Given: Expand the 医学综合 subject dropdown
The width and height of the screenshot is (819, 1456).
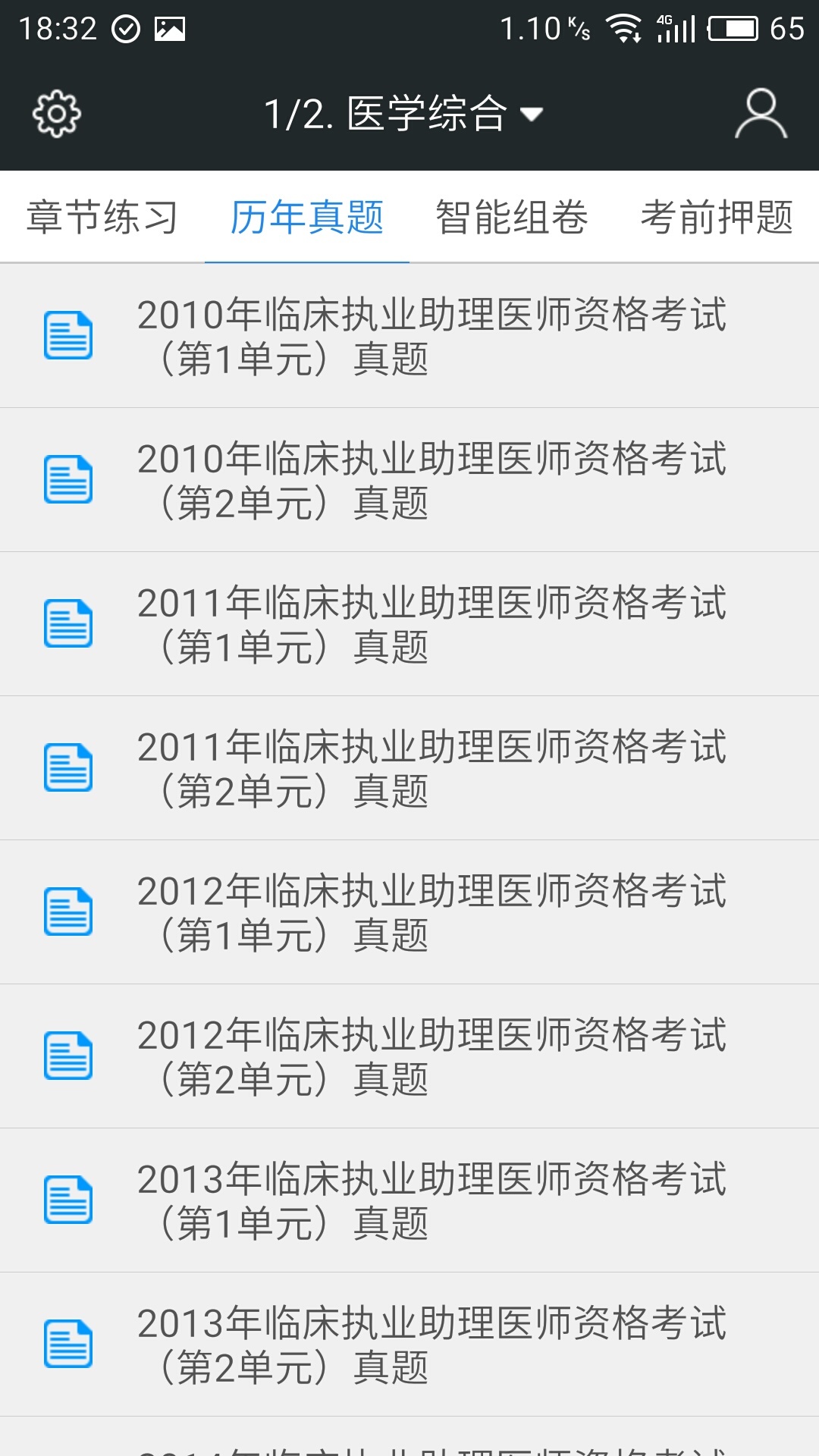Looking at the screenshot, I should [403, 114].
